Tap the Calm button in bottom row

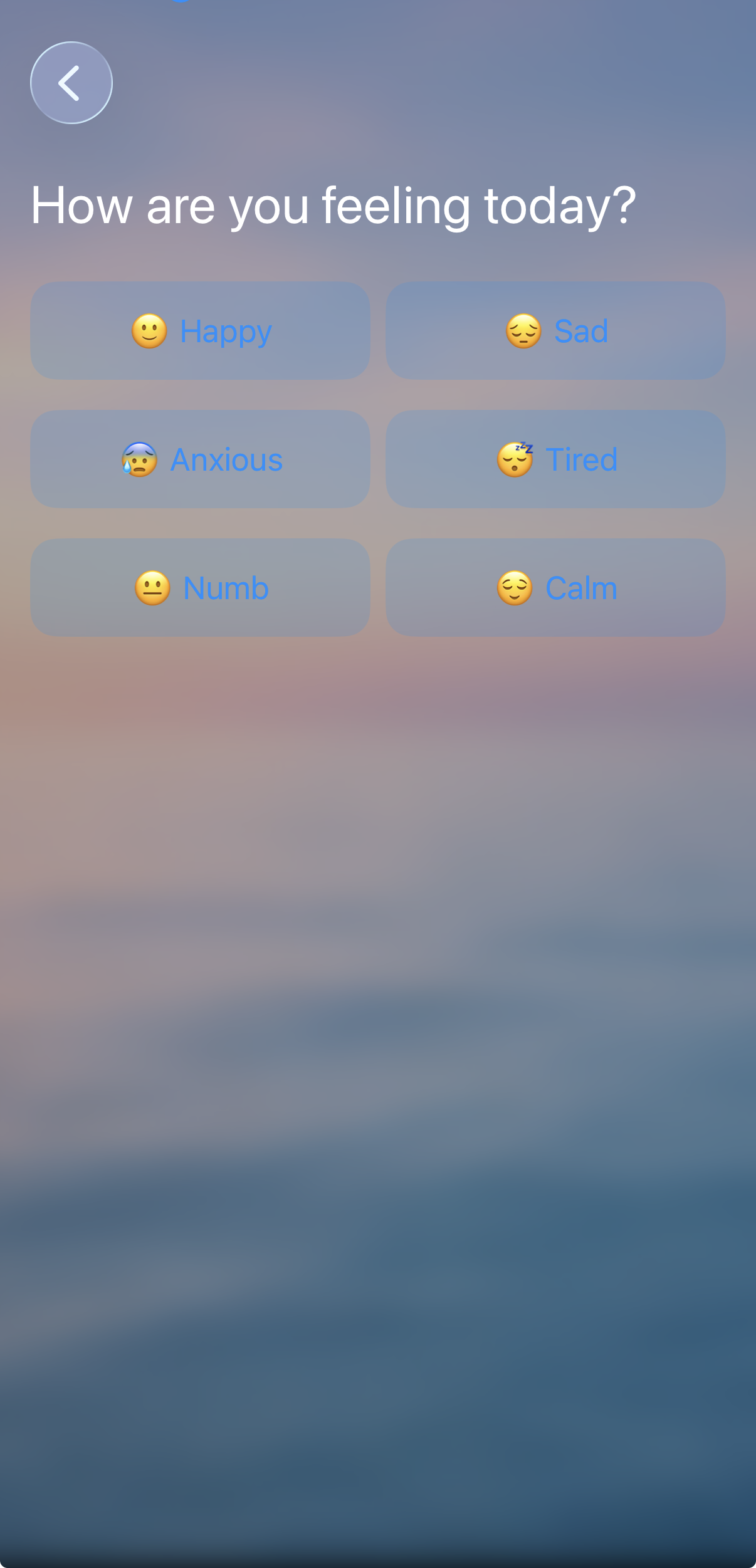(x=555, y=588)
